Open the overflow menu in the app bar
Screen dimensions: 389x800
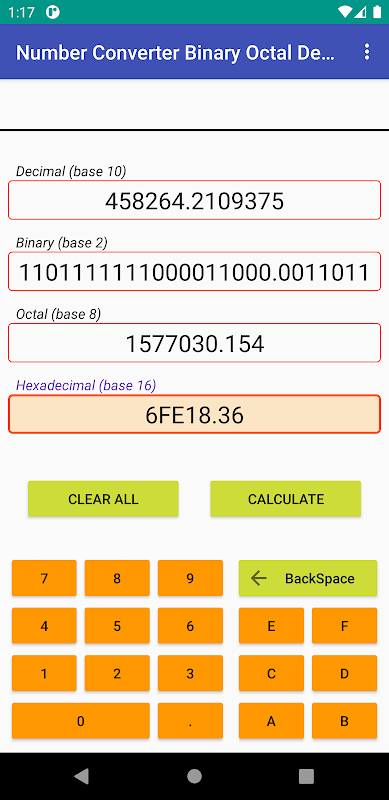coord(367,52)
